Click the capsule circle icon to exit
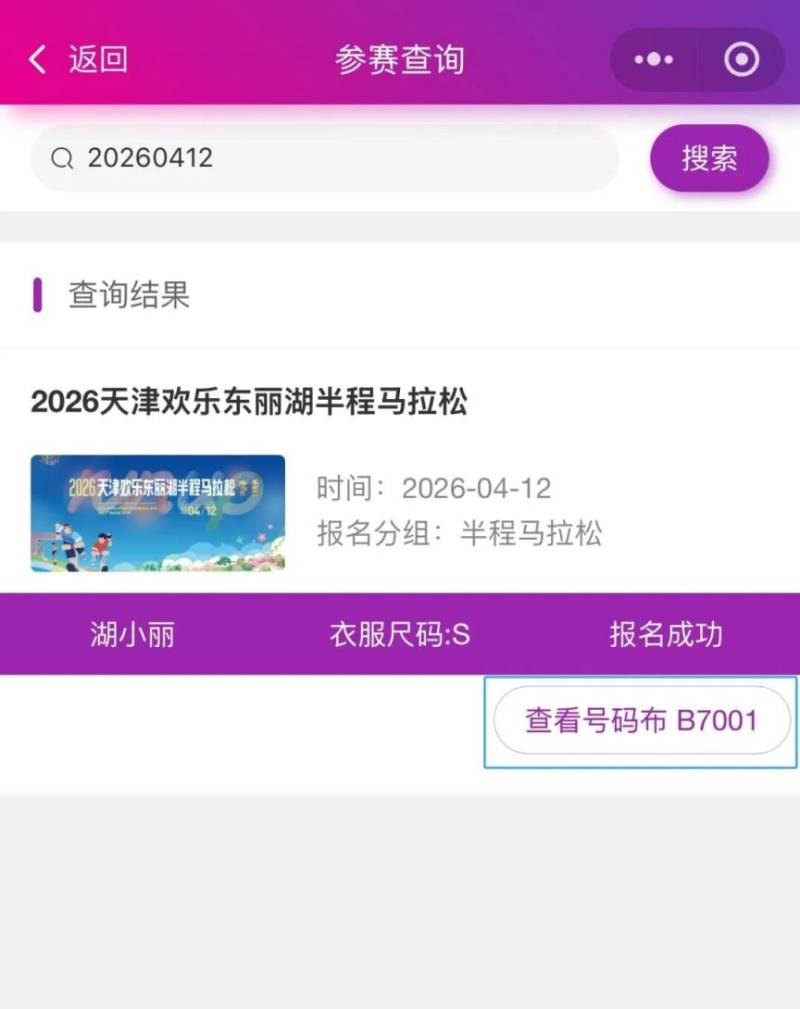Image resolution: width=800 pixels, height=1009 pixels. pos(742,60)
